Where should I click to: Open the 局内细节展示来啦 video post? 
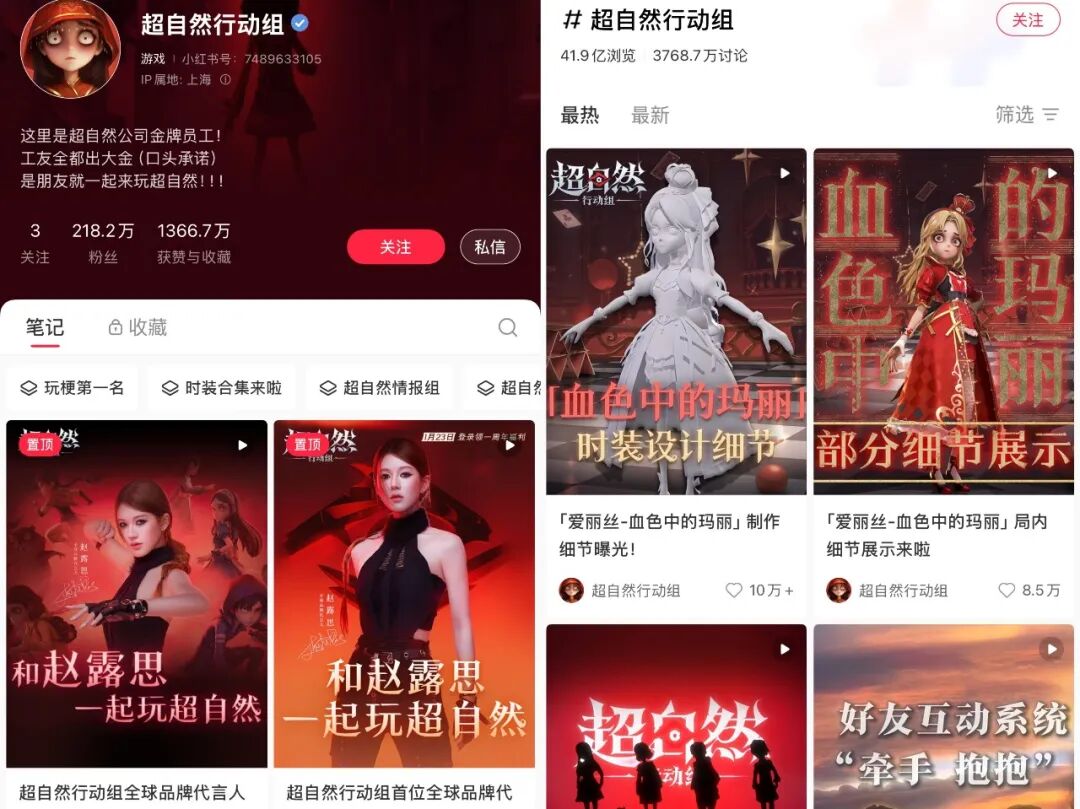[943, 321]
